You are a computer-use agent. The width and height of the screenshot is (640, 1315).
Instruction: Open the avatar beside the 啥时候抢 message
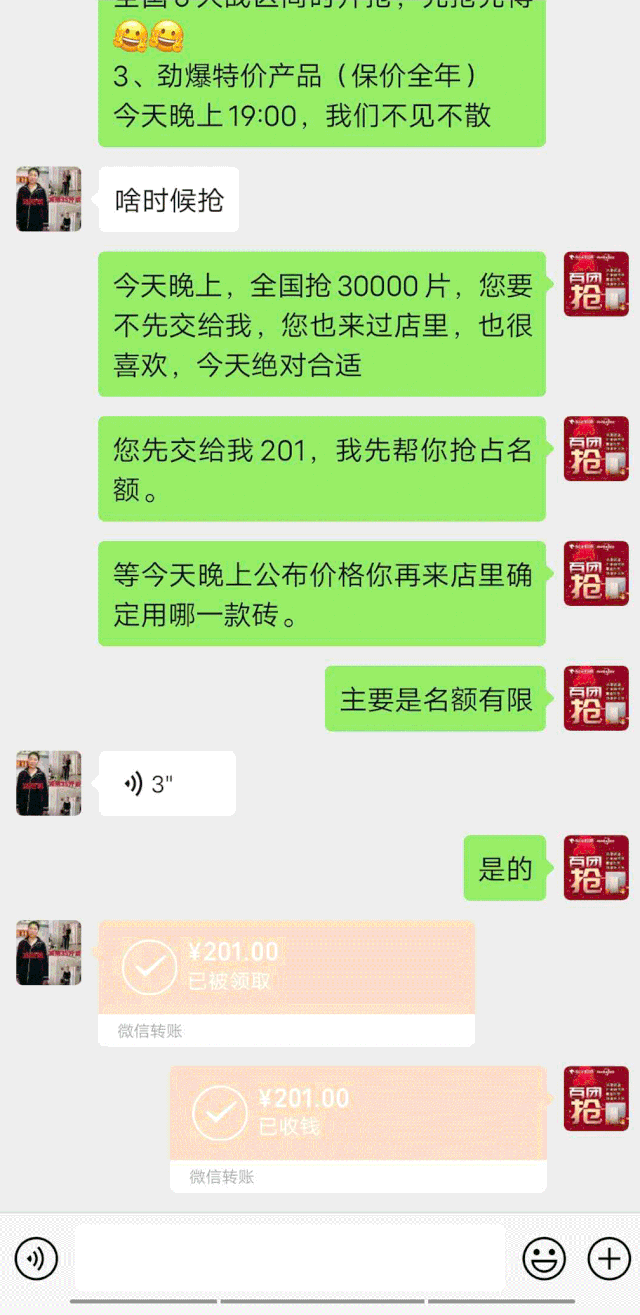48,199
